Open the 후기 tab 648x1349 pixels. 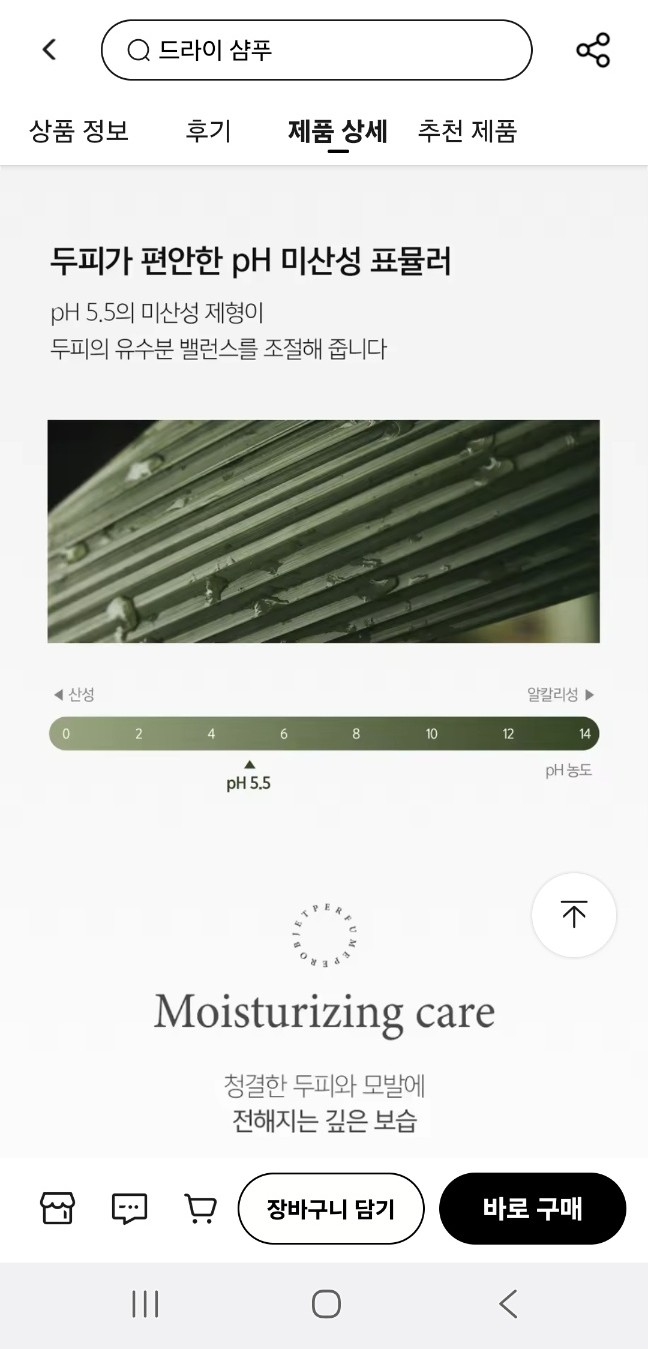[208, 131]
